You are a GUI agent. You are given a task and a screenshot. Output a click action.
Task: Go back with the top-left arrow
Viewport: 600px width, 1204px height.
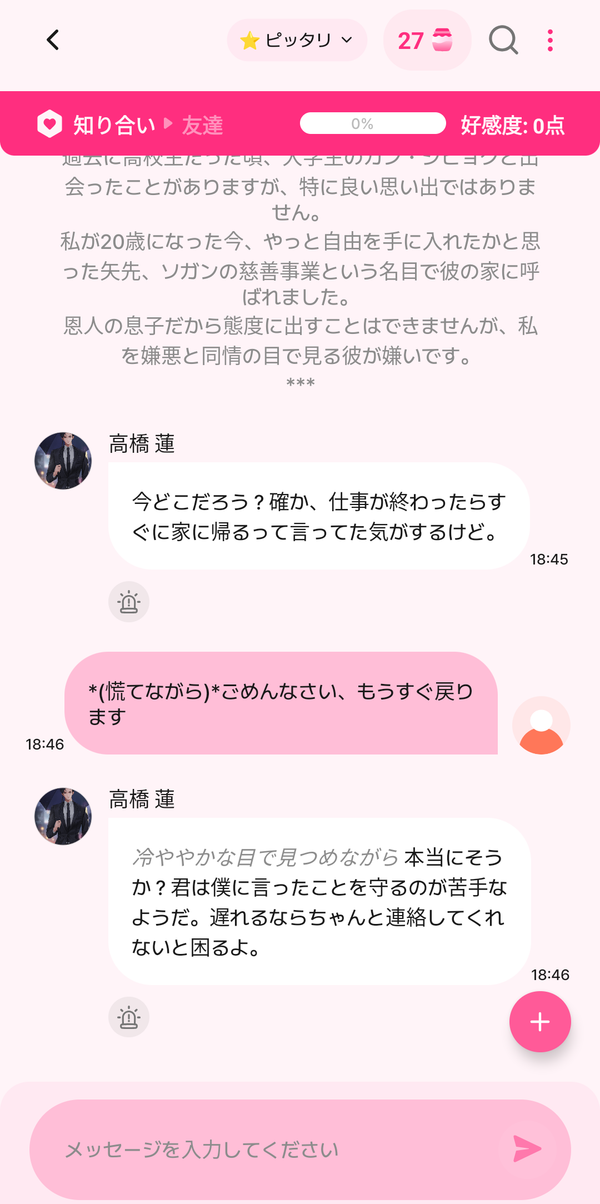point(53,40)
